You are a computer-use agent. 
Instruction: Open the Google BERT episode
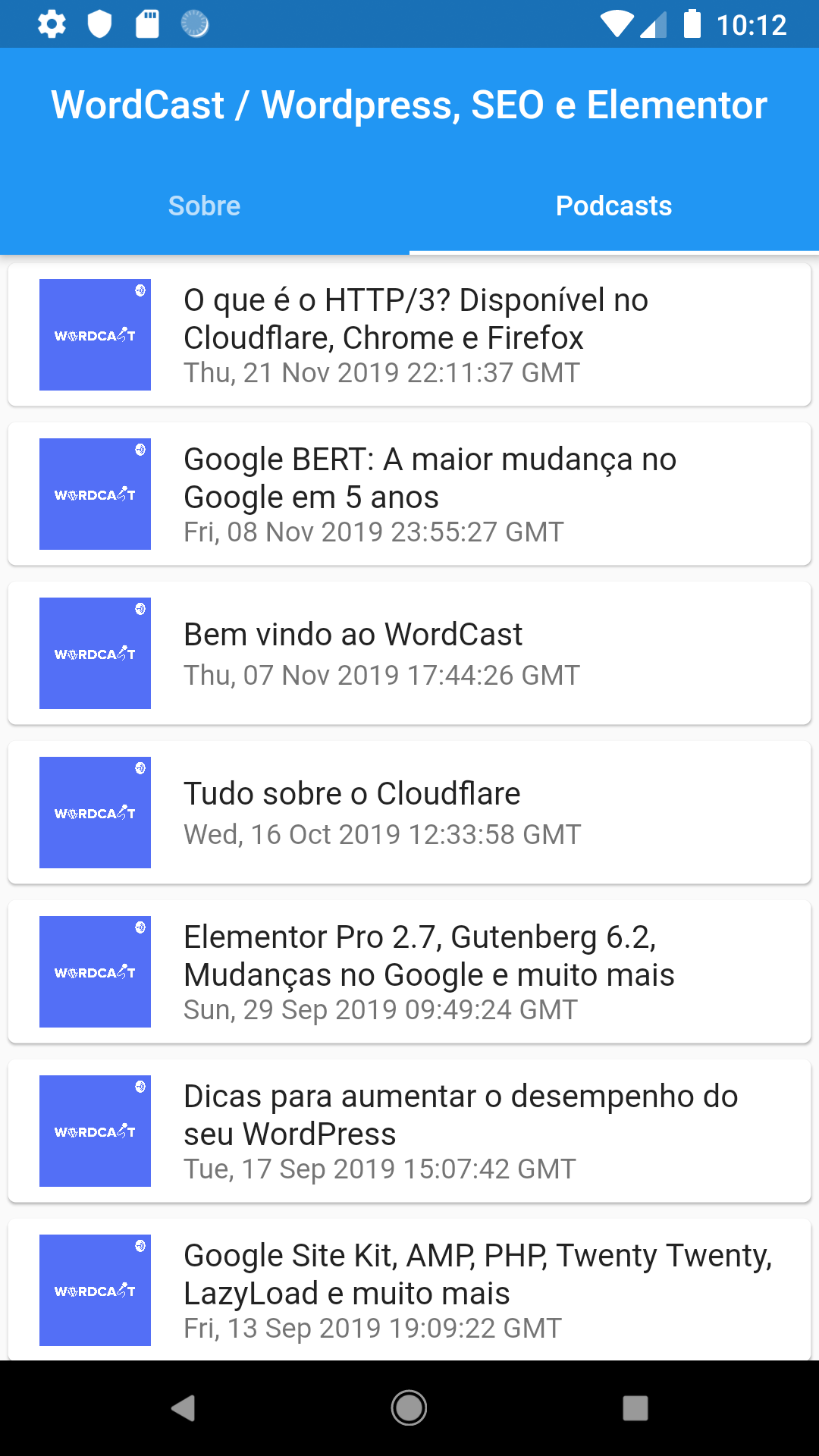click(409, 494)
